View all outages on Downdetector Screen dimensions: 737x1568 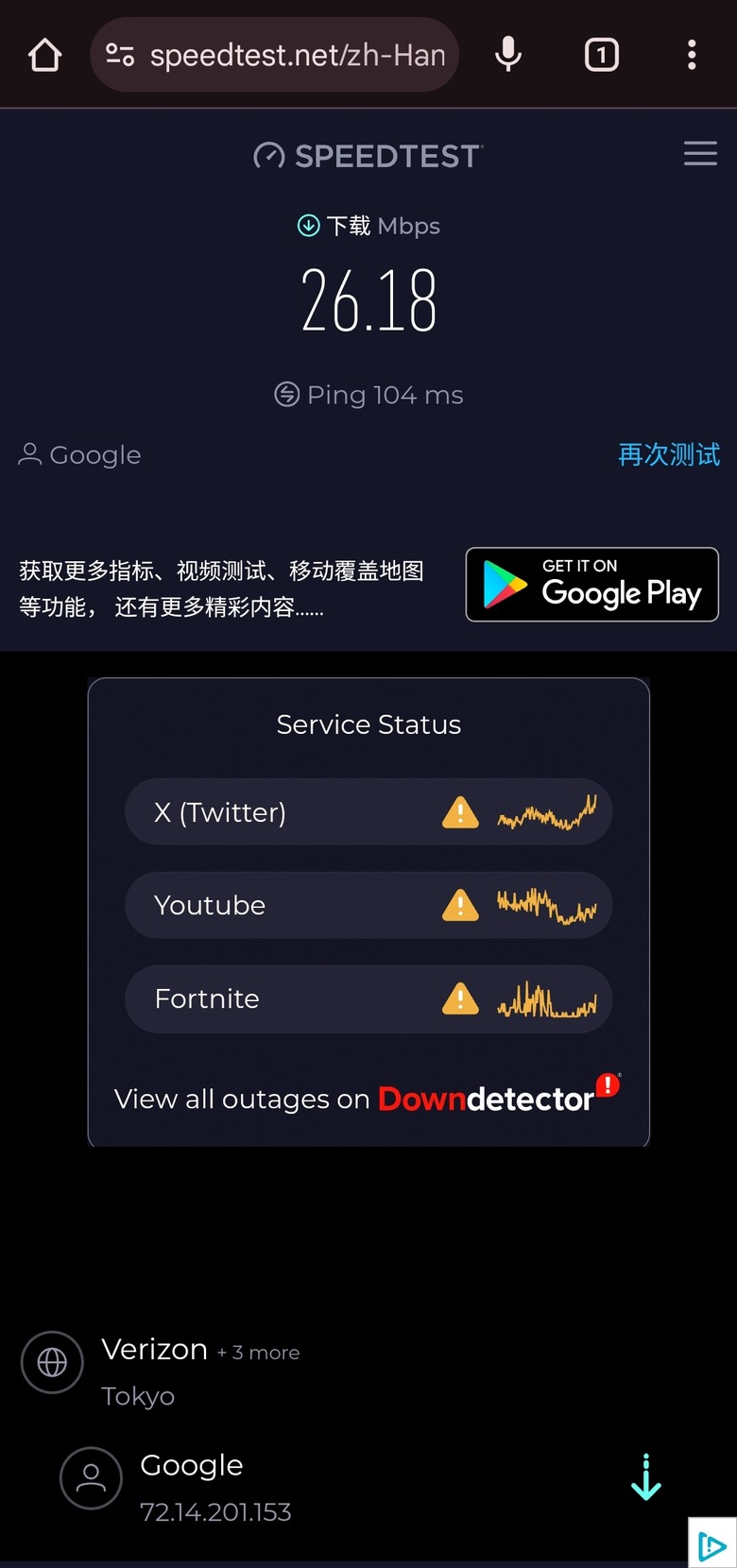pos(367,1099)
